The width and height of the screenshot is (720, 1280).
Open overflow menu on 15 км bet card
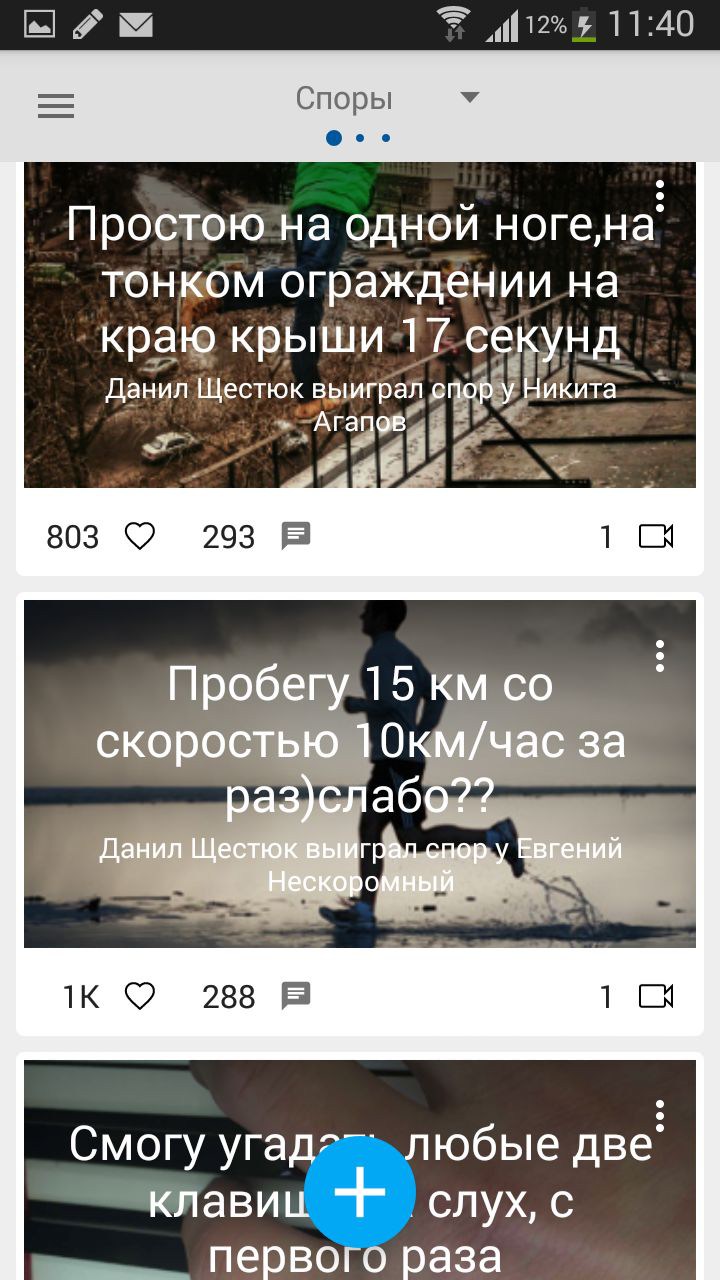(x=659, y=656)
